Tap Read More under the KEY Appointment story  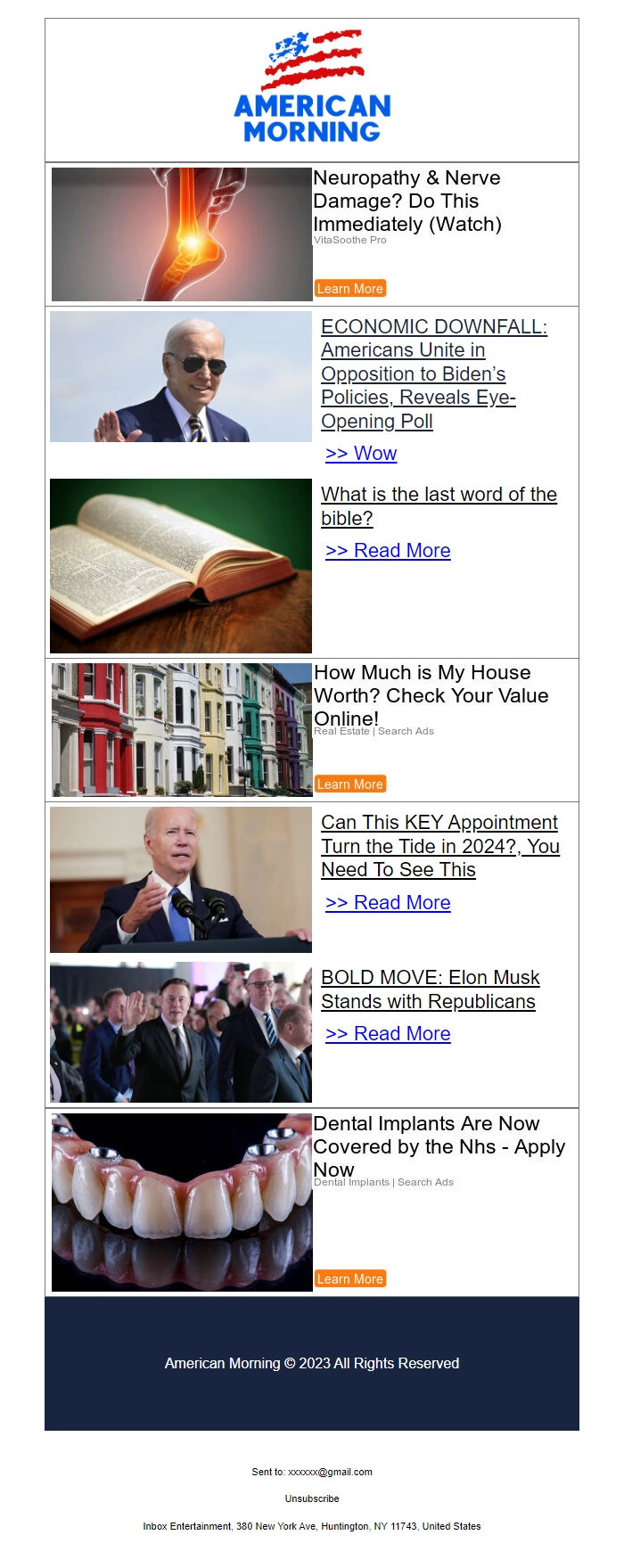coord(388,903)
